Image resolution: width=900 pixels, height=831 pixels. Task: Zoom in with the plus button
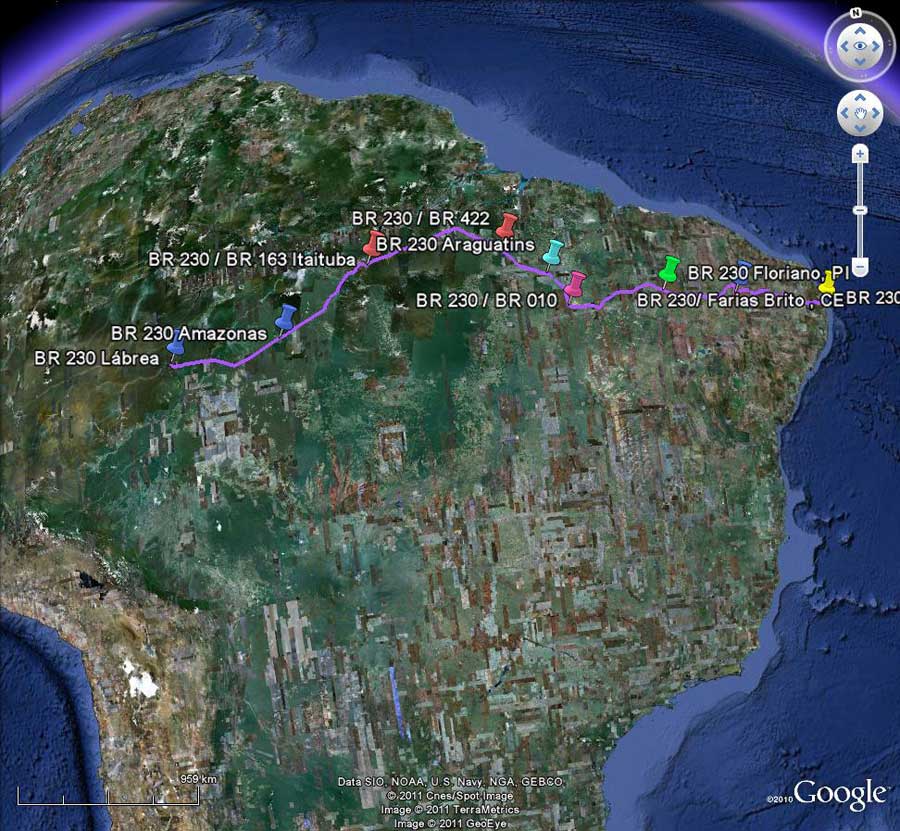[859, 154]
